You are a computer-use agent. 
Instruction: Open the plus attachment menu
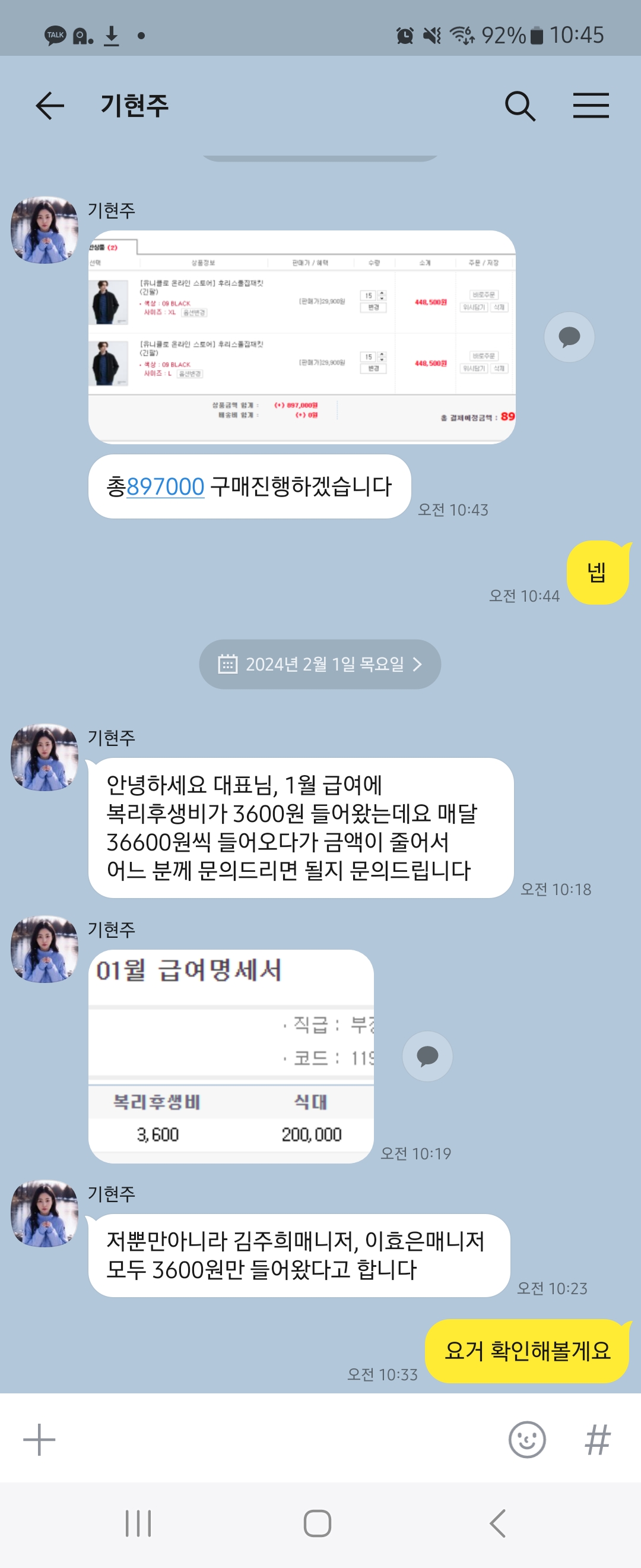point(40,1440)
